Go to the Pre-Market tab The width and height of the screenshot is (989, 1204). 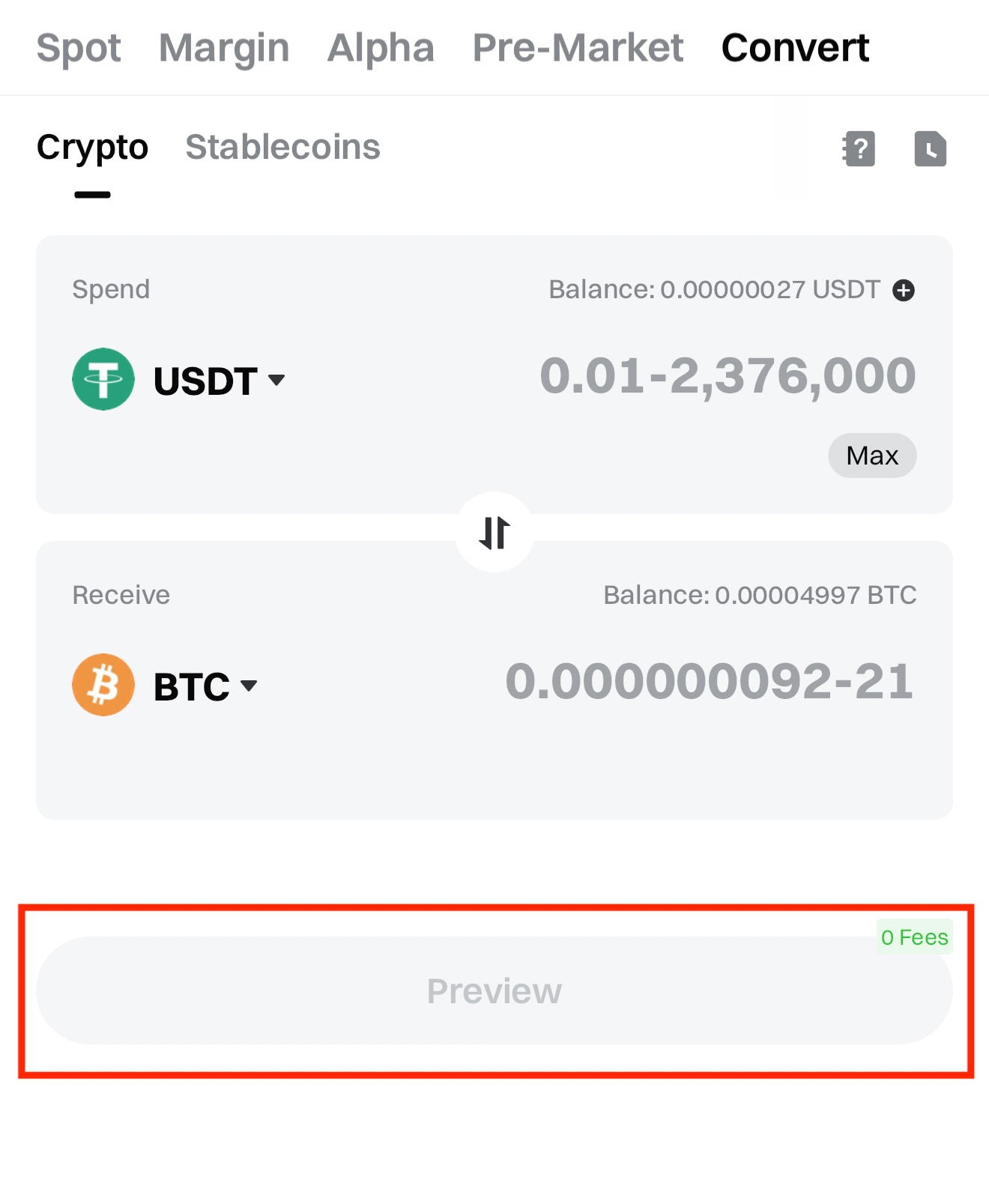coord(578,48)
